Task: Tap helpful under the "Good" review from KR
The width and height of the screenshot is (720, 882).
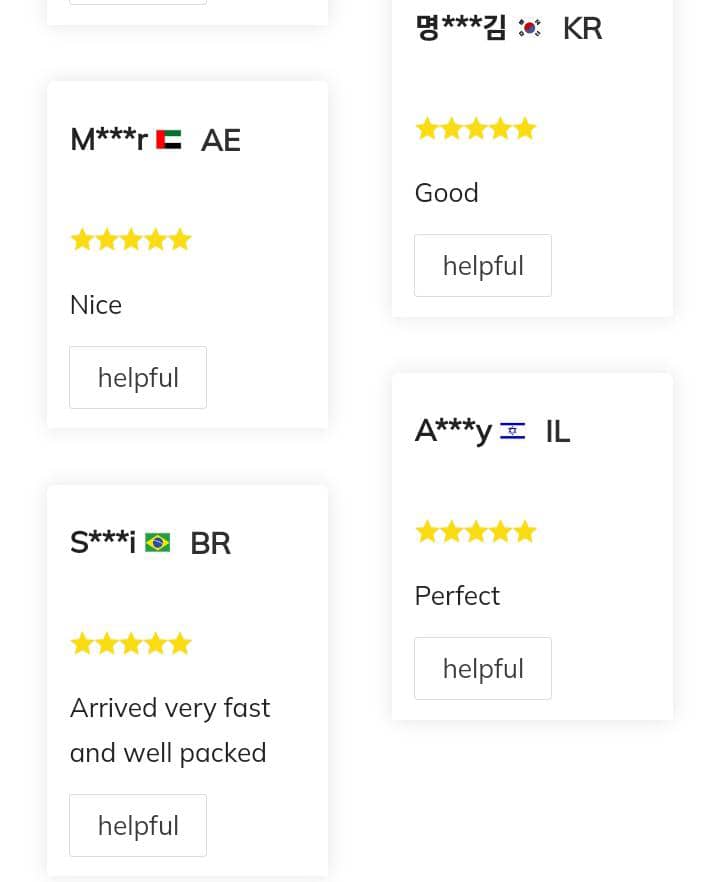Action: click(x=483, y=265)
